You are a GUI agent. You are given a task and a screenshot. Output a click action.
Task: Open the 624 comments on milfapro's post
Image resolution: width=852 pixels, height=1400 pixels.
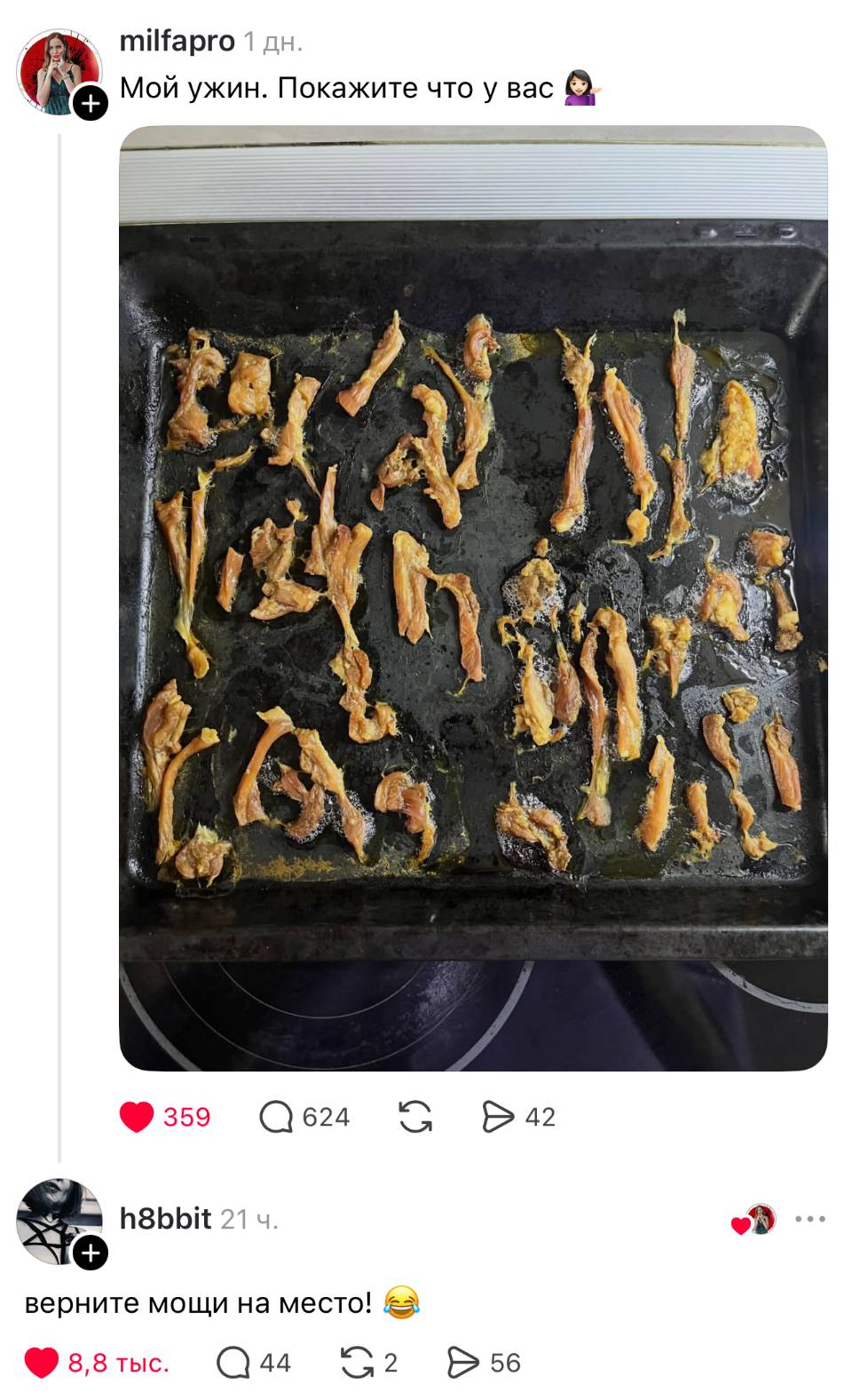click(276, 1117)
